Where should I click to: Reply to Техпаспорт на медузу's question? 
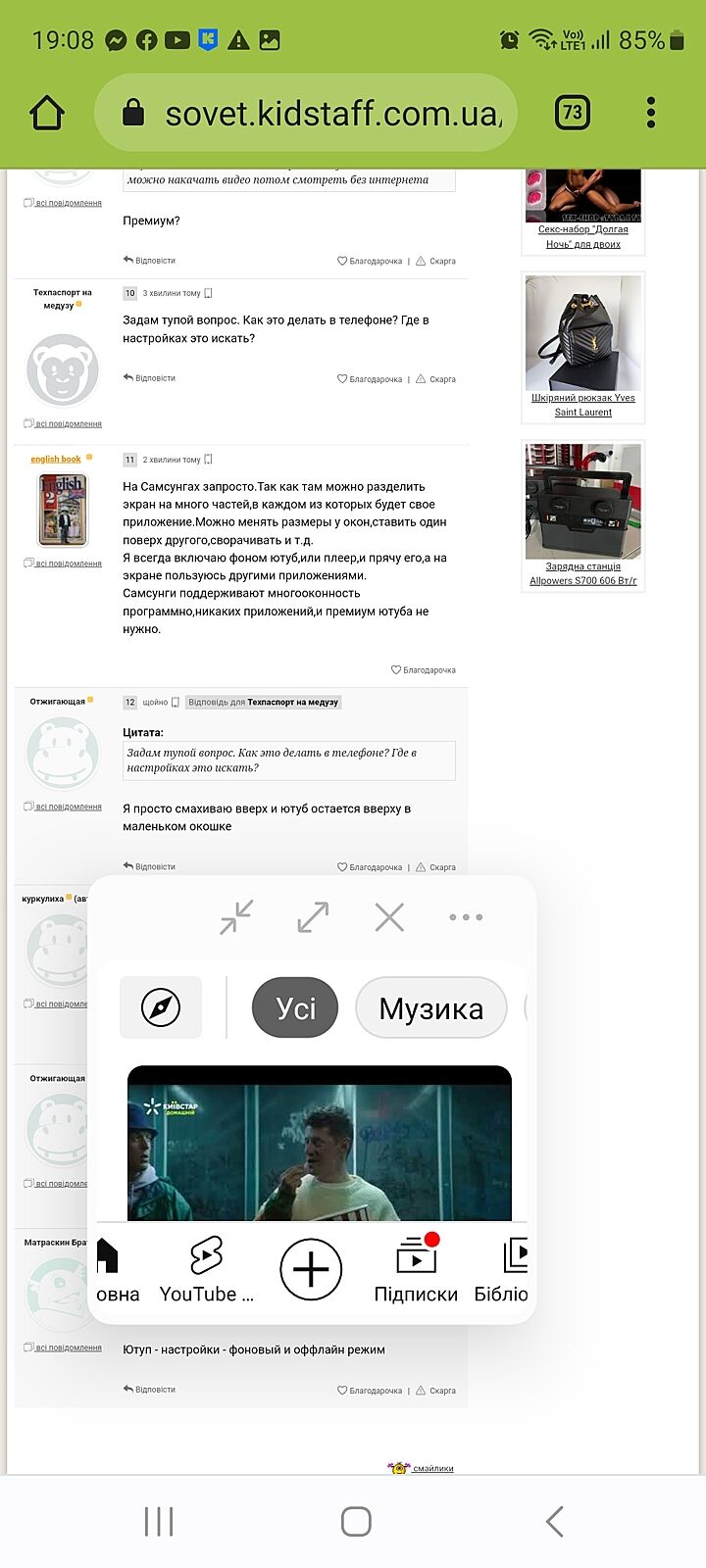tap(150, 378)
